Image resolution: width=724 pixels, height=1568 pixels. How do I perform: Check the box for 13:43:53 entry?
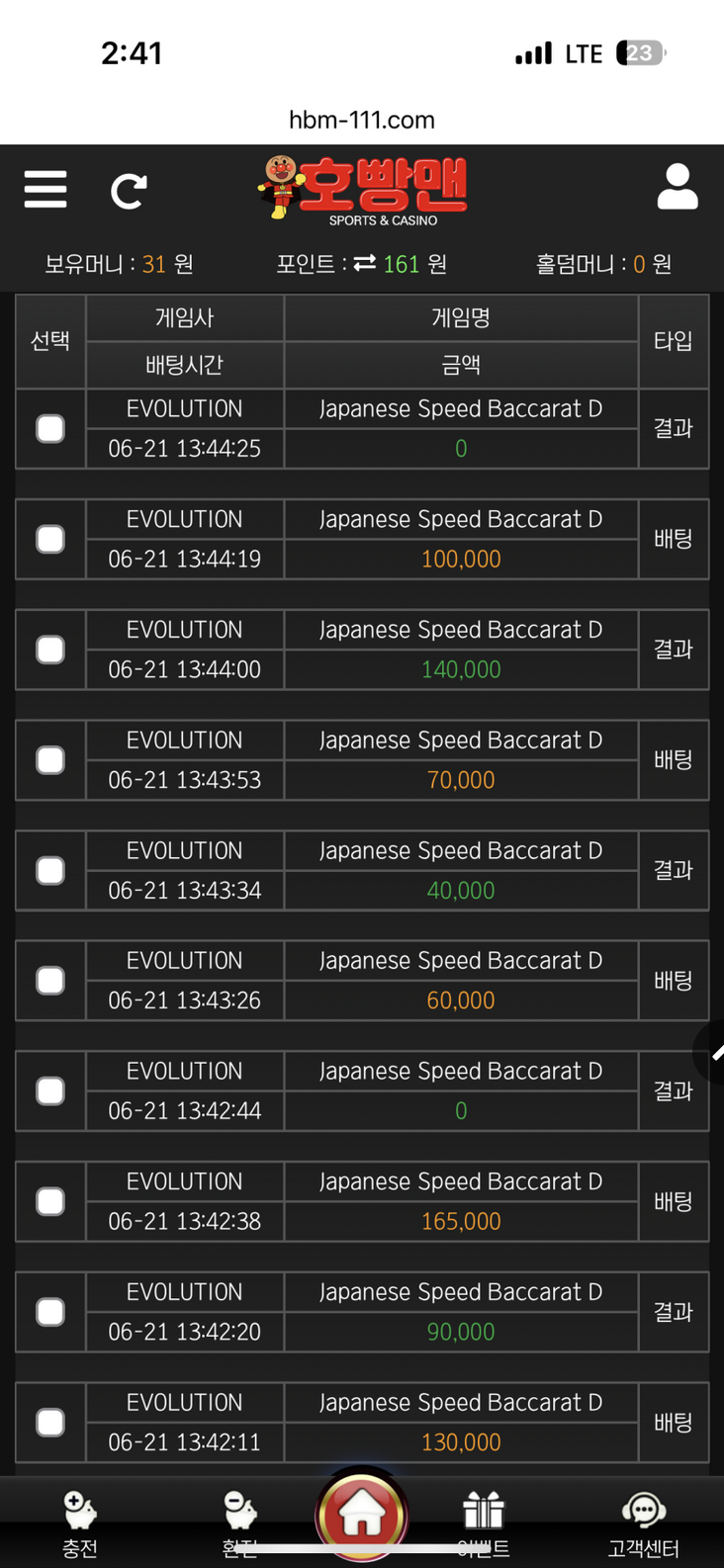click(50, 760)
